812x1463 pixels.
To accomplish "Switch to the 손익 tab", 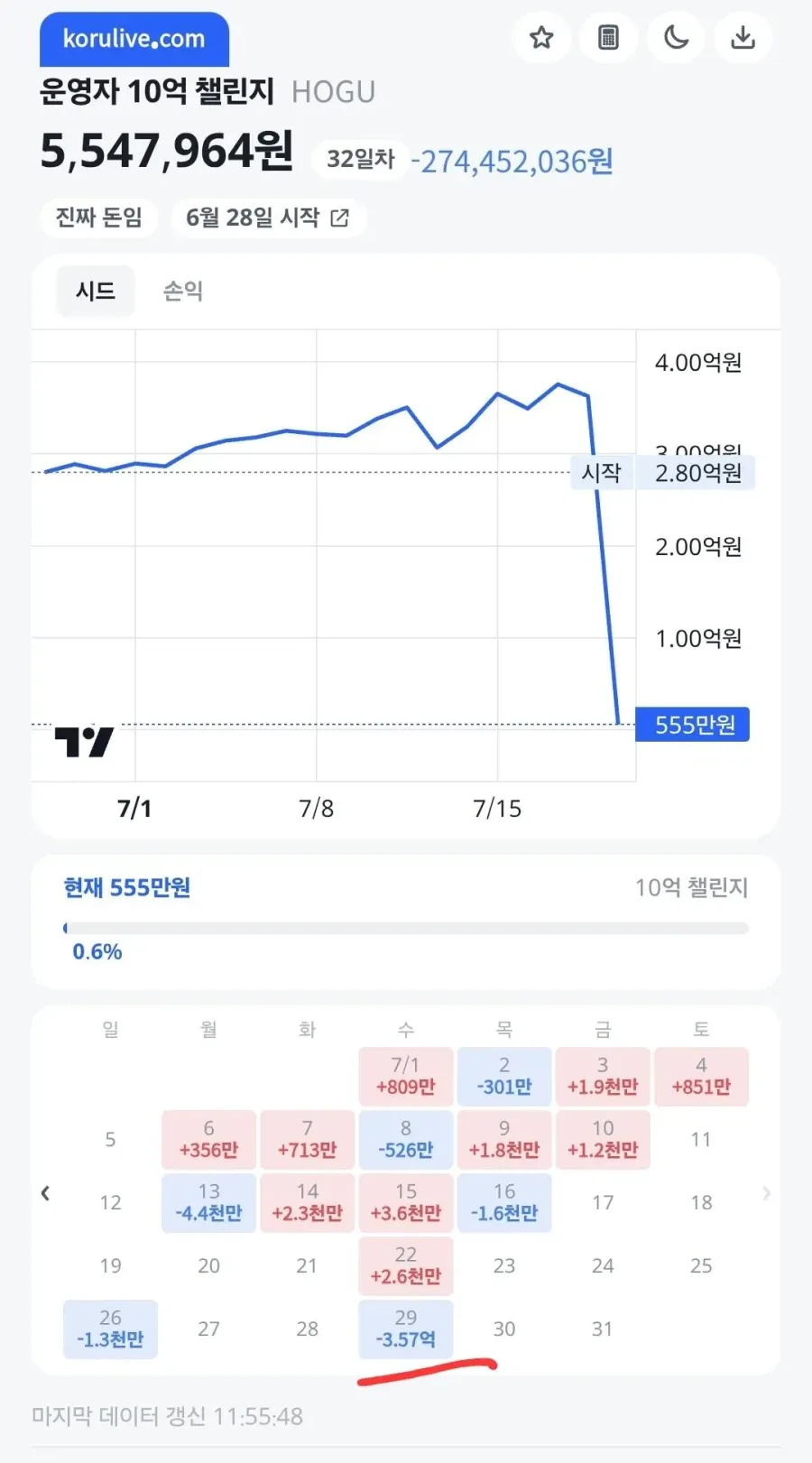I will pyautogui.click(x=183, y=291).
